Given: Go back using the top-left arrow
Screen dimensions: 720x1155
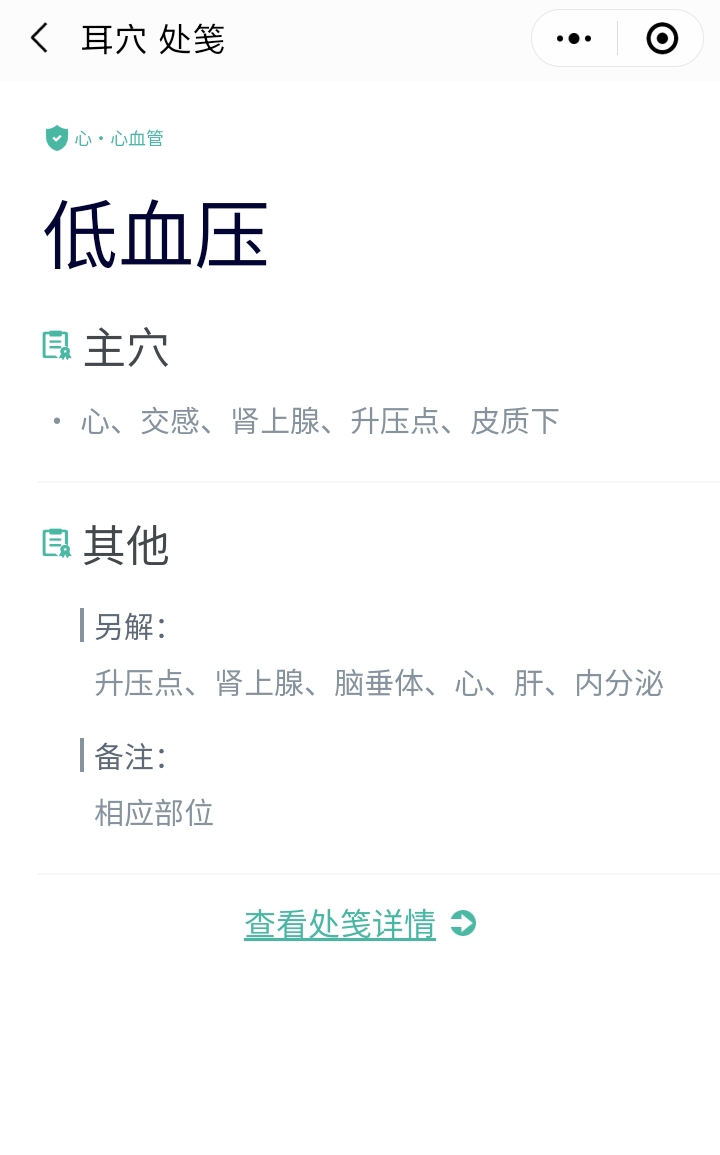Looking at the screenshot, I should [x=39, y=39].
